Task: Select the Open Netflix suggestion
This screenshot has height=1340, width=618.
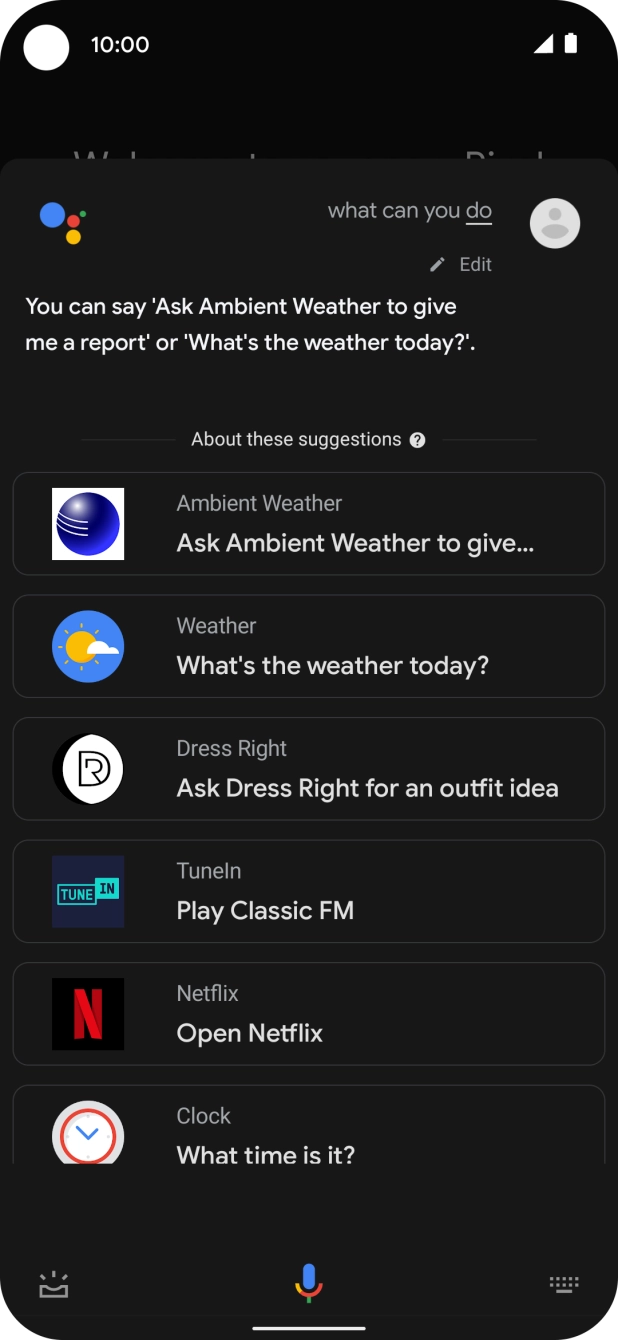Action: tap(308, 1014)
